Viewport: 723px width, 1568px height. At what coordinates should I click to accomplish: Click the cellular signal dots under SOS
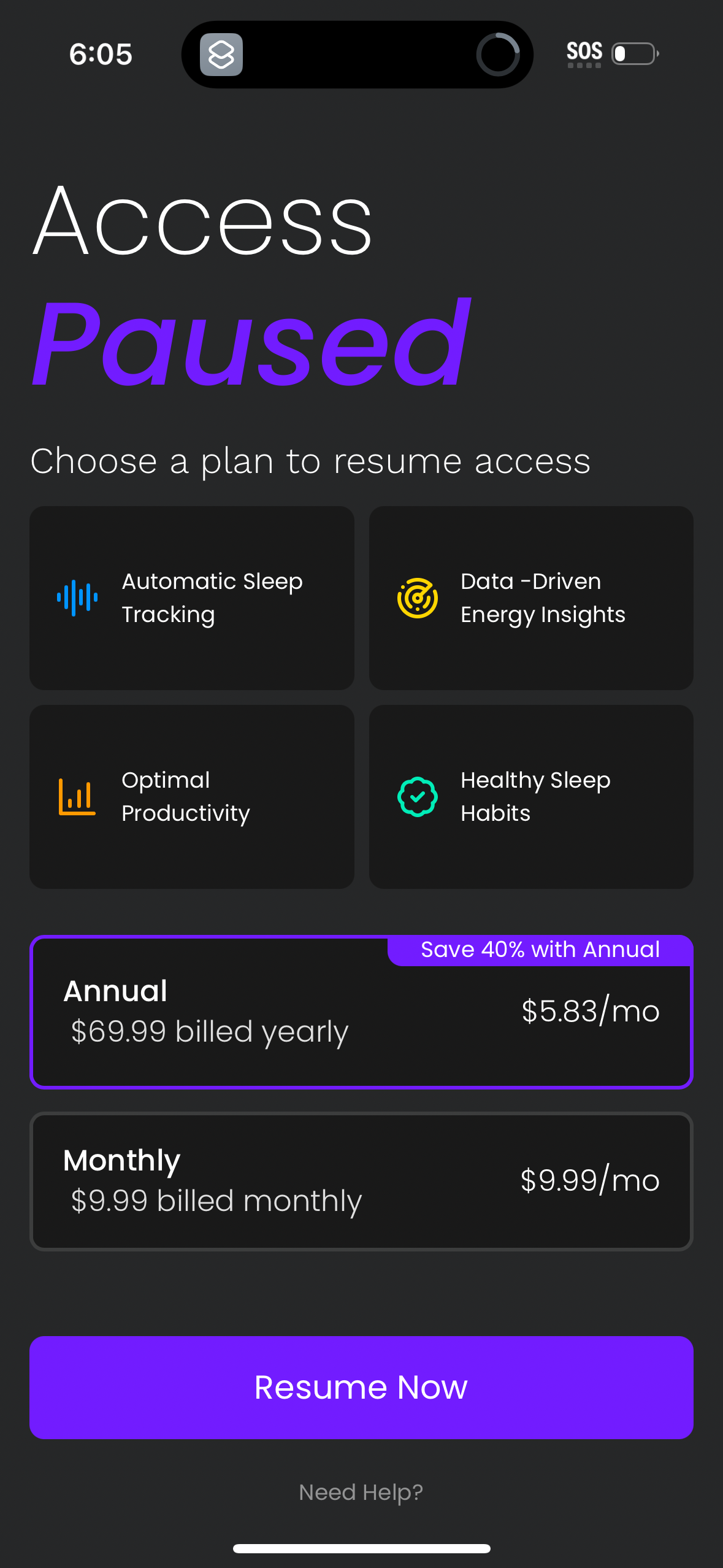click(584, 65)
